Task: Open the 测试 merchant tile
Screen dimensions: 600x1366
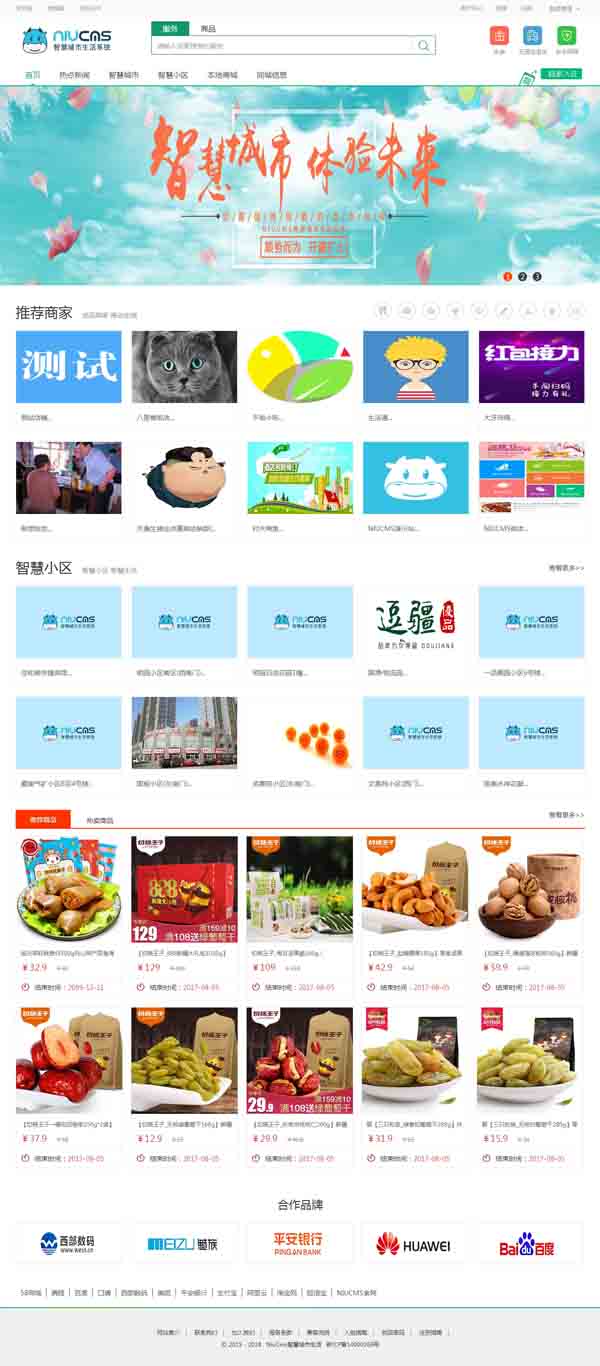Action: click(x=69, y=367)
